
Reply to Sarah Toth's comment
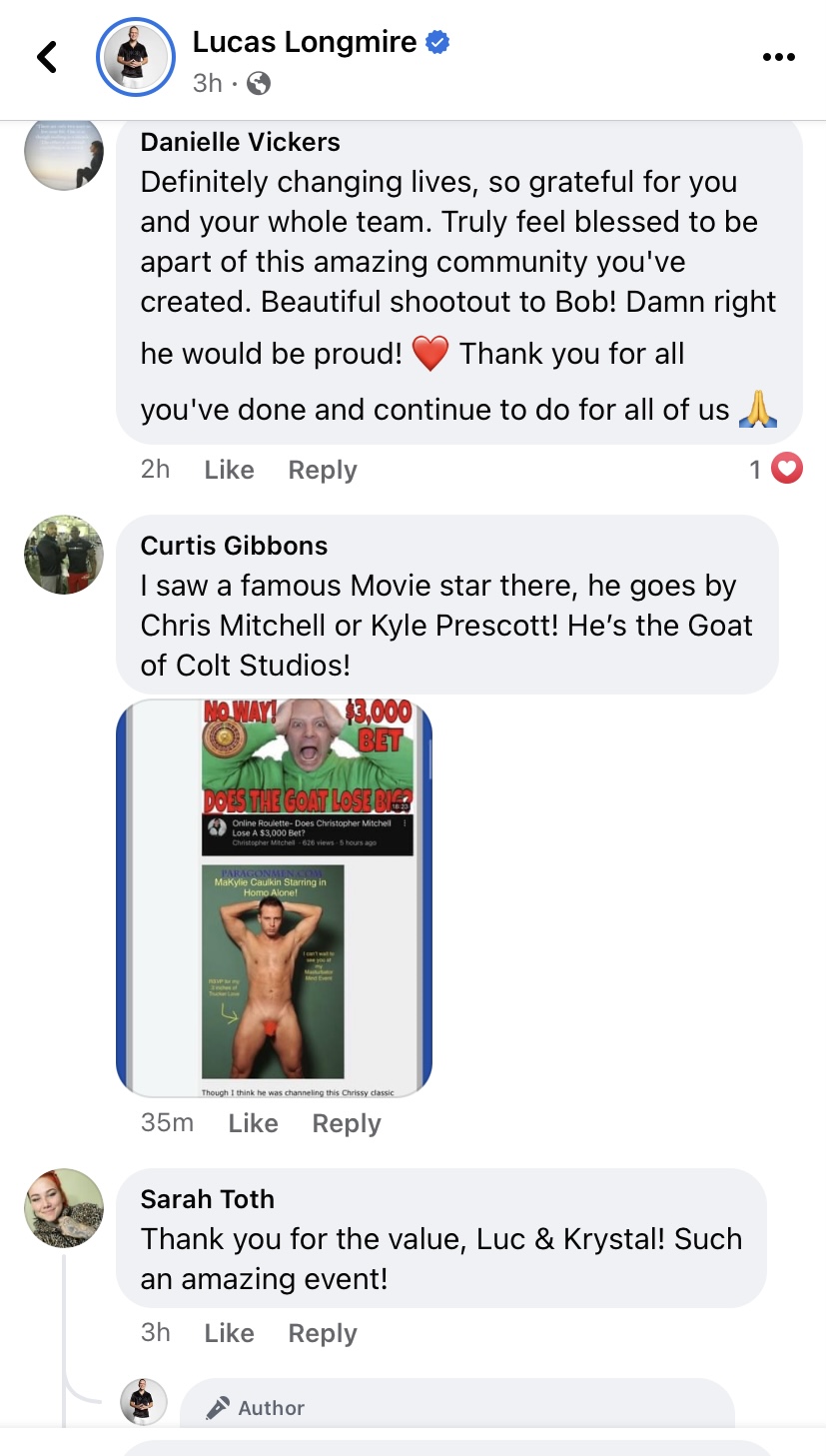(x=322, y=1333)
